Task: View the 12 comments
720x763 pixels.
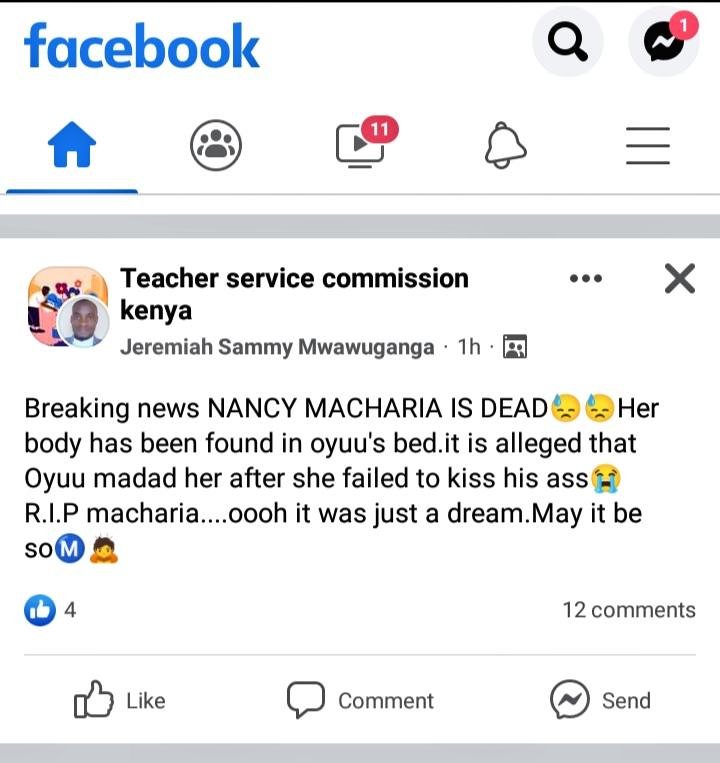Action: click(x=628, y=610)
